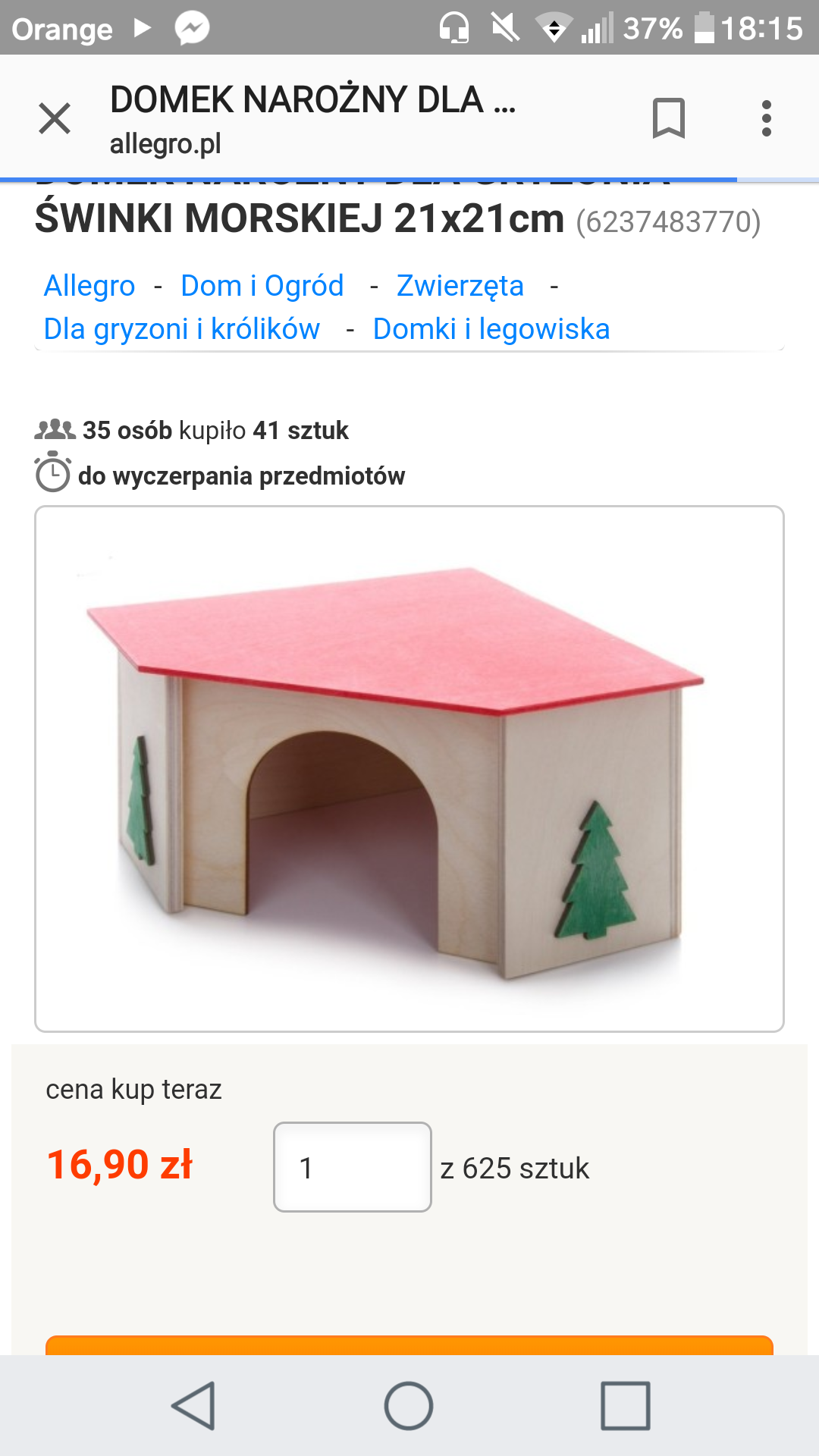
Task: View the corner house product photo
Action: coord(409,769)
